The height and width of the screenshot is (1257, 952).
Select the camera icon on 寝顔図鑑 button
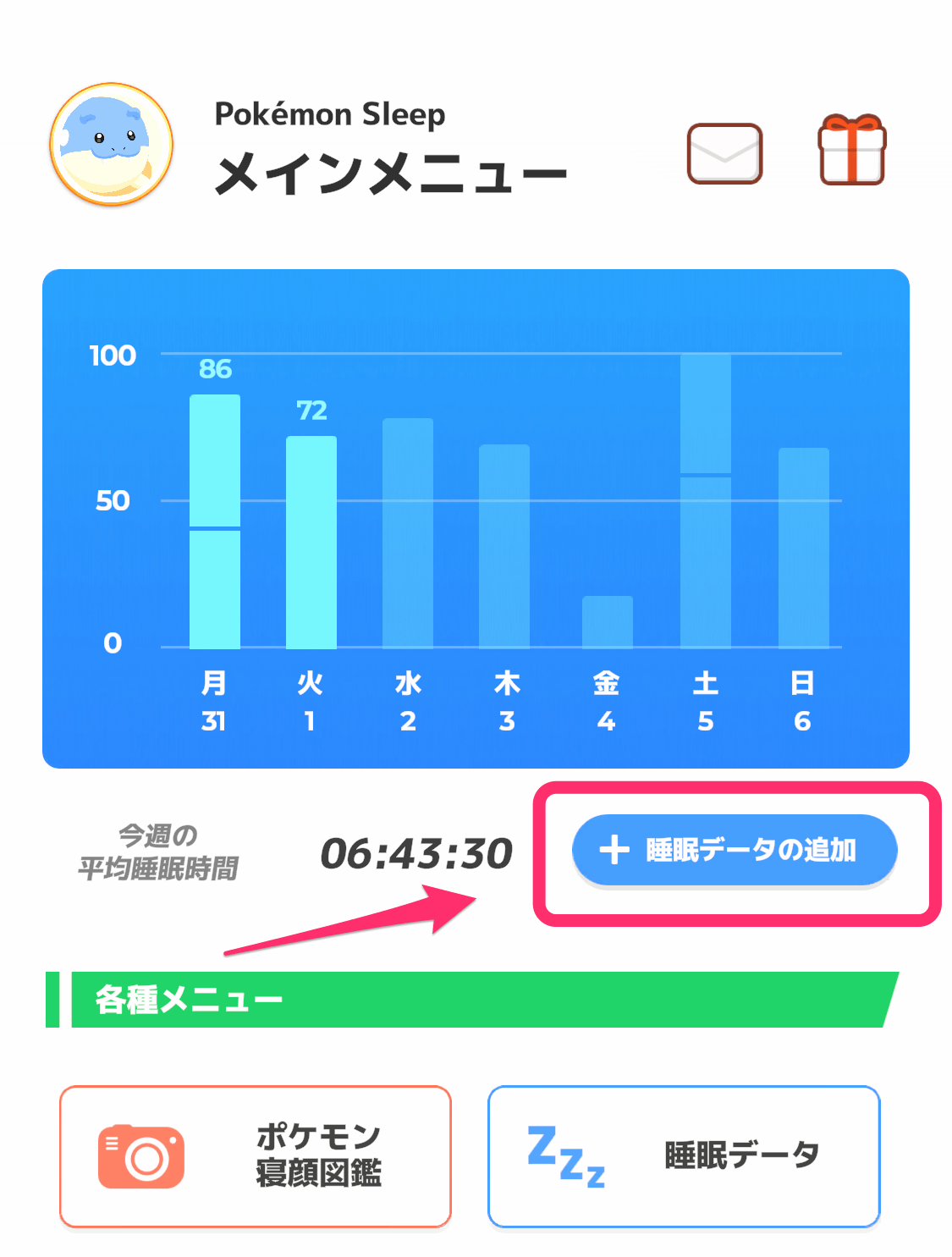(142, 1155)
